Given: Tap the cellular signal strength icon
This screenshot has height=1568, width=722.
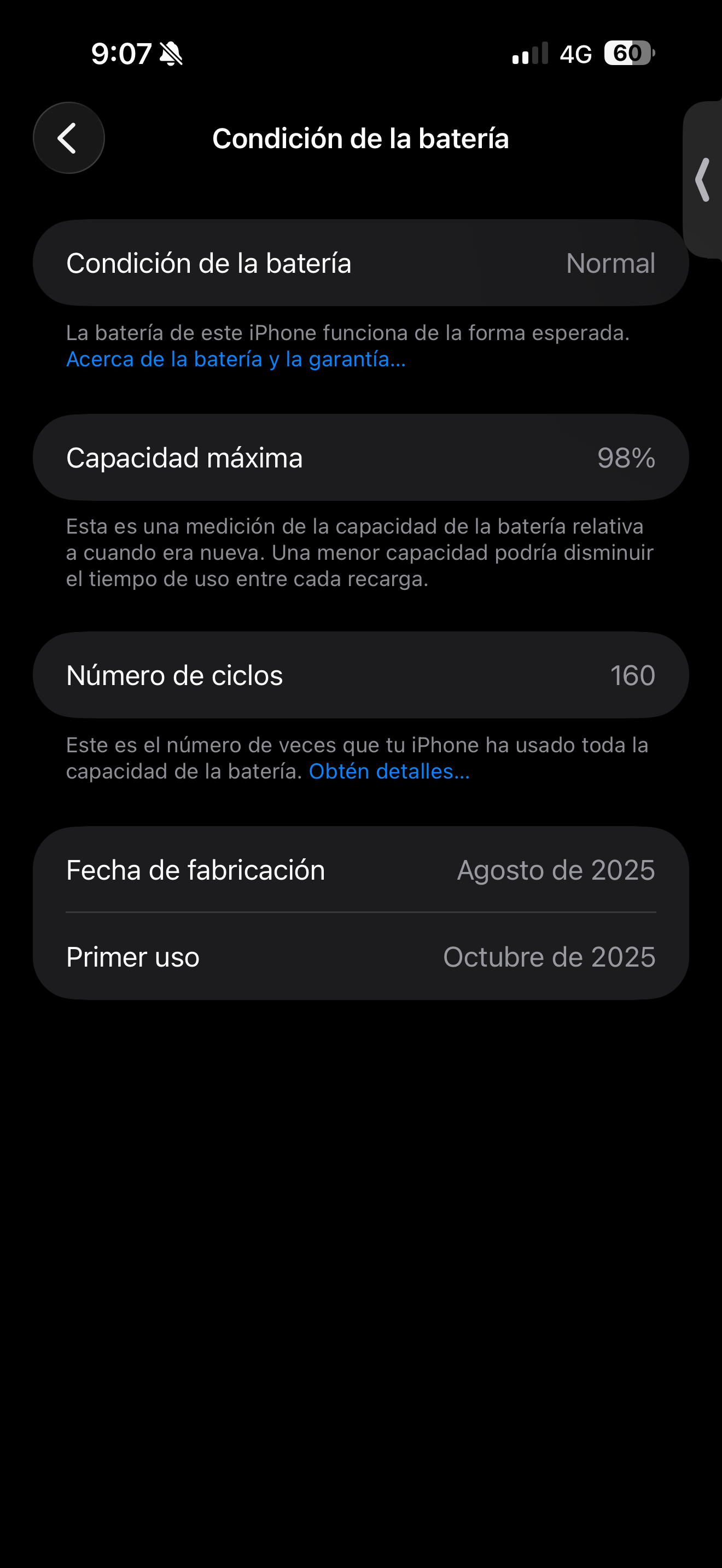Looking at the screenshot, I should coord(531,54).
